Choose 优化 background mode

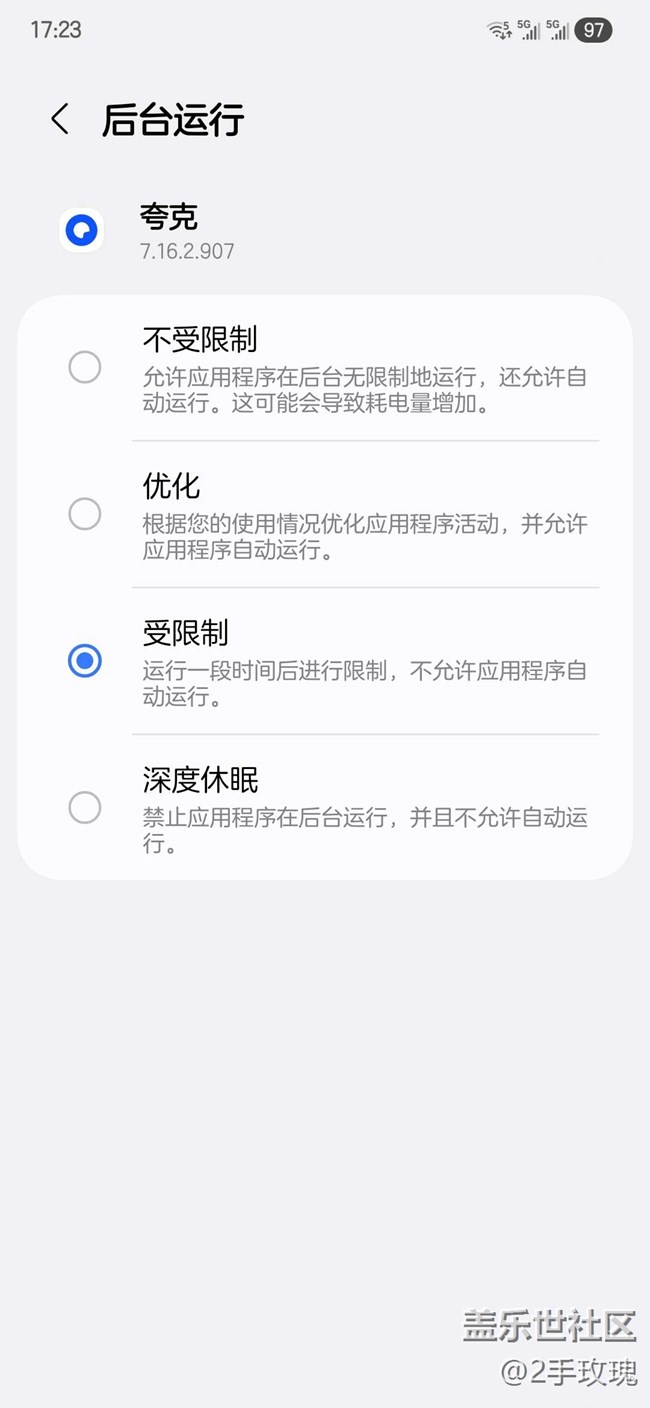85,514
